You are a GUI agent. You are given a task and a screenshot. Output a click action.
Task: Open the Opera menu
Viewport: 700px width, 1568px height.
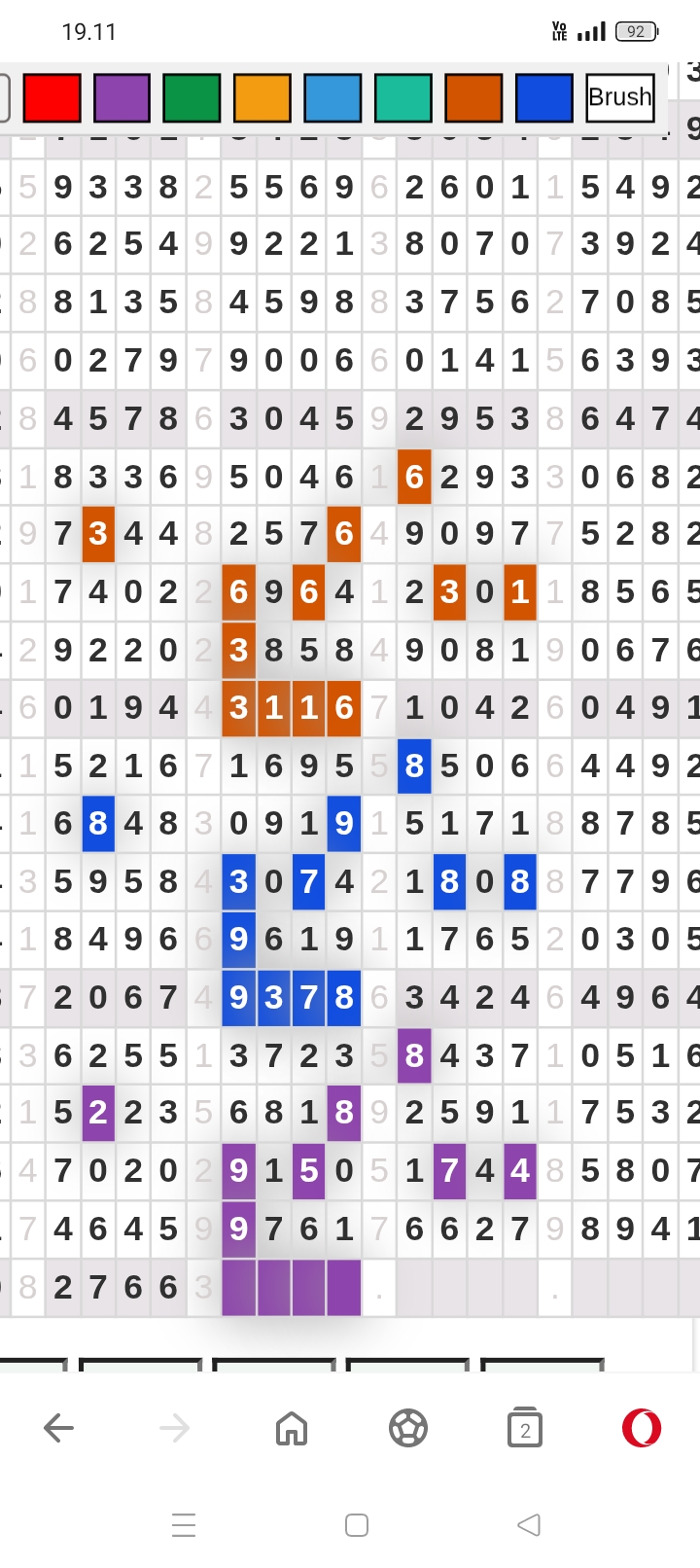(x=642, y=1428)
